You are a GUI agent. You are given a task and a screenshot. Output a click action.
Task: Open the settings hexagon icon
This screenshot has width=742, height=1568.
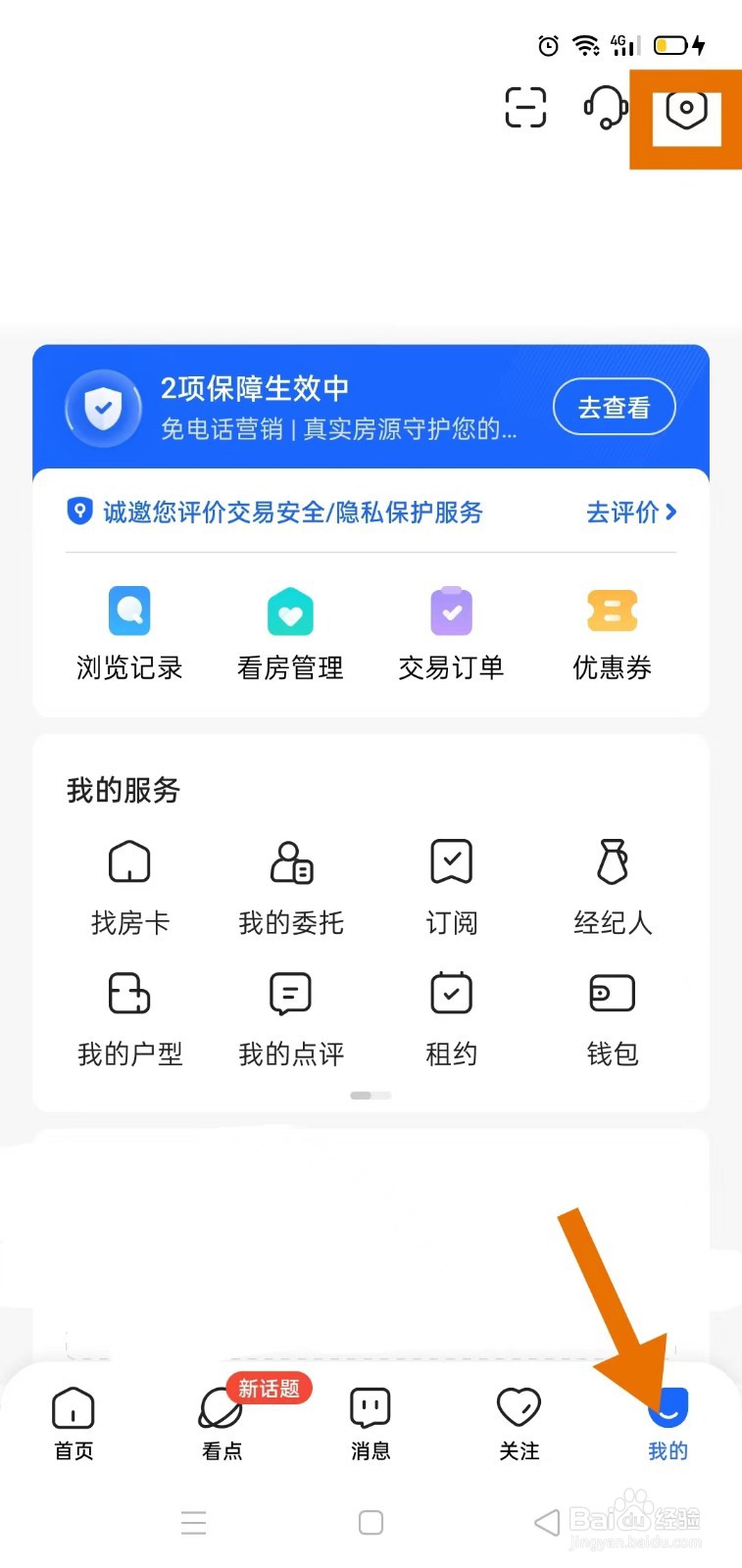point(686,109)
